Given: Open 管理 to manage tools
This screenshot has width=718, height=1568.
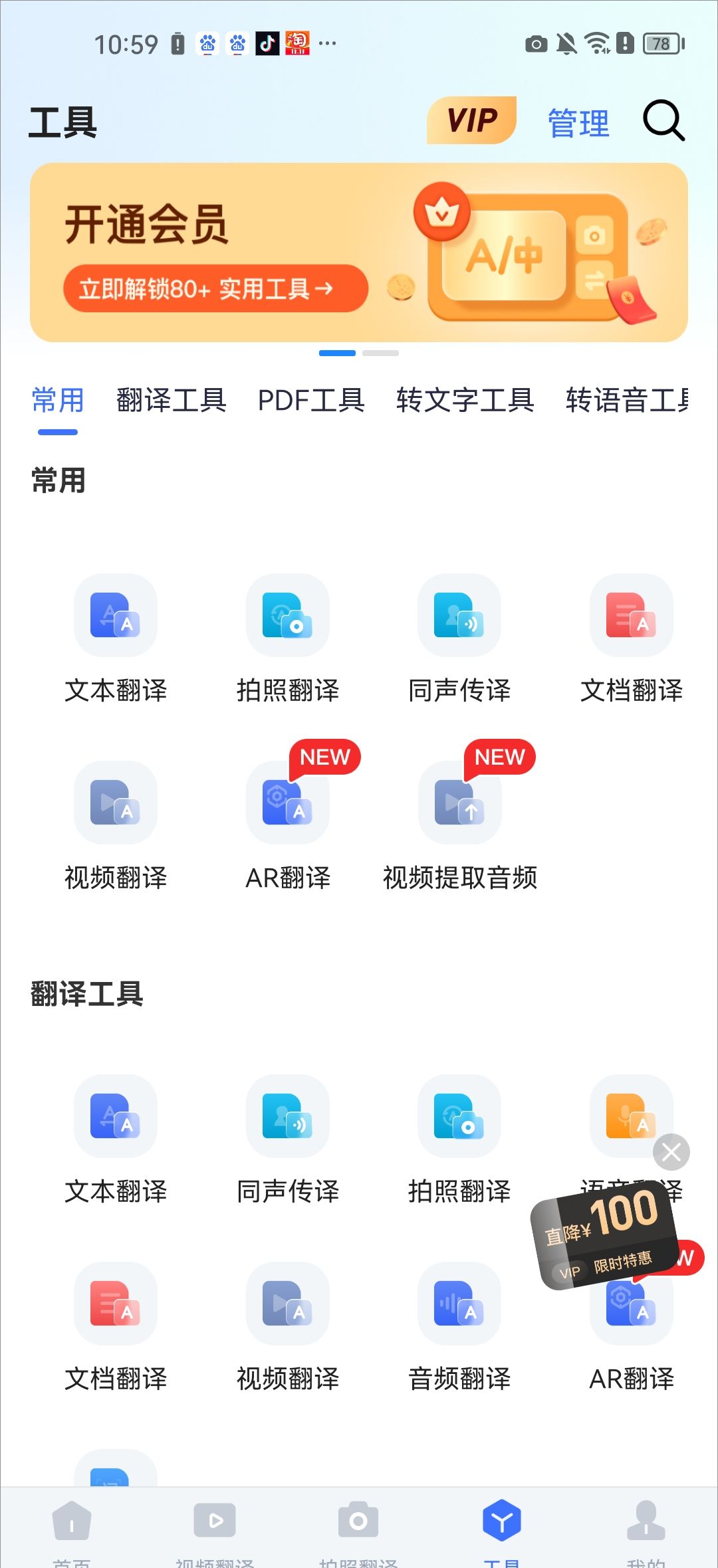Looking at the screenshot, I should (578, 123).
